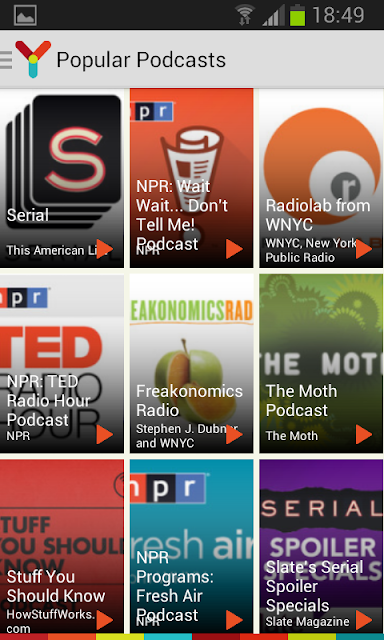384x640 pixels.
Task: Play Slate's Serial Spoiler Specials
Action: click(x=364, y=620)
